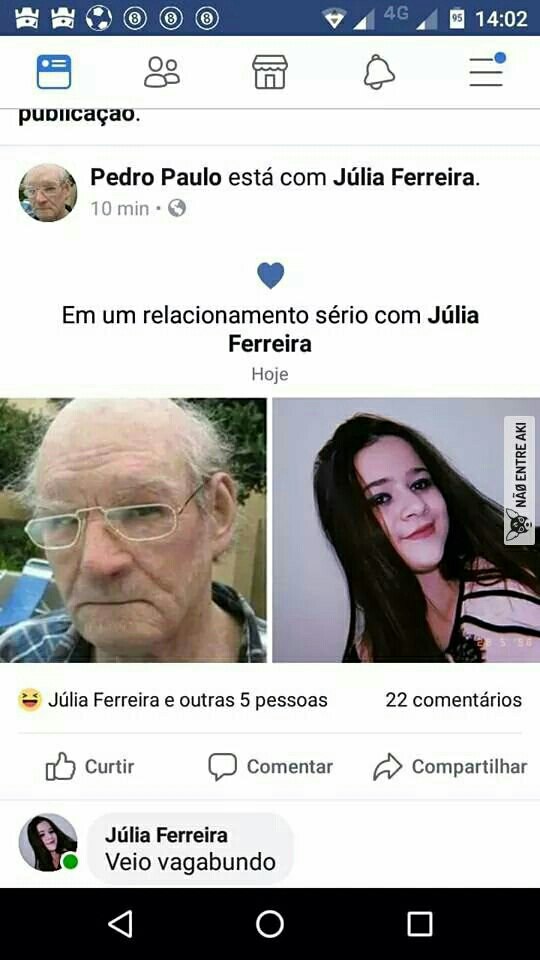
Task: Share the post with Compartilhar
Action: coord(450,767)
